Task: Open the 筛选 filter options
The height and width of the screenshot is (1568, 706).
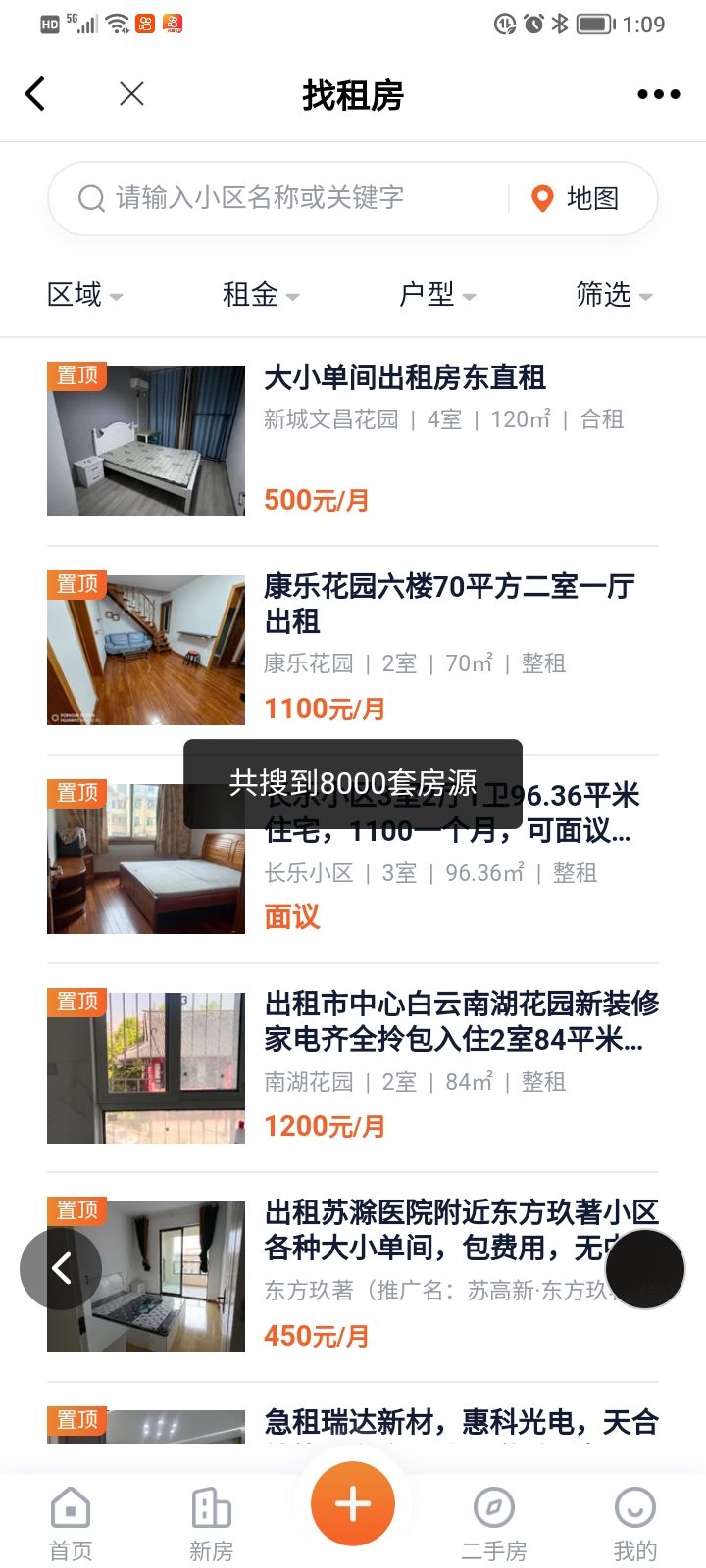Action: tap(613, 294)
